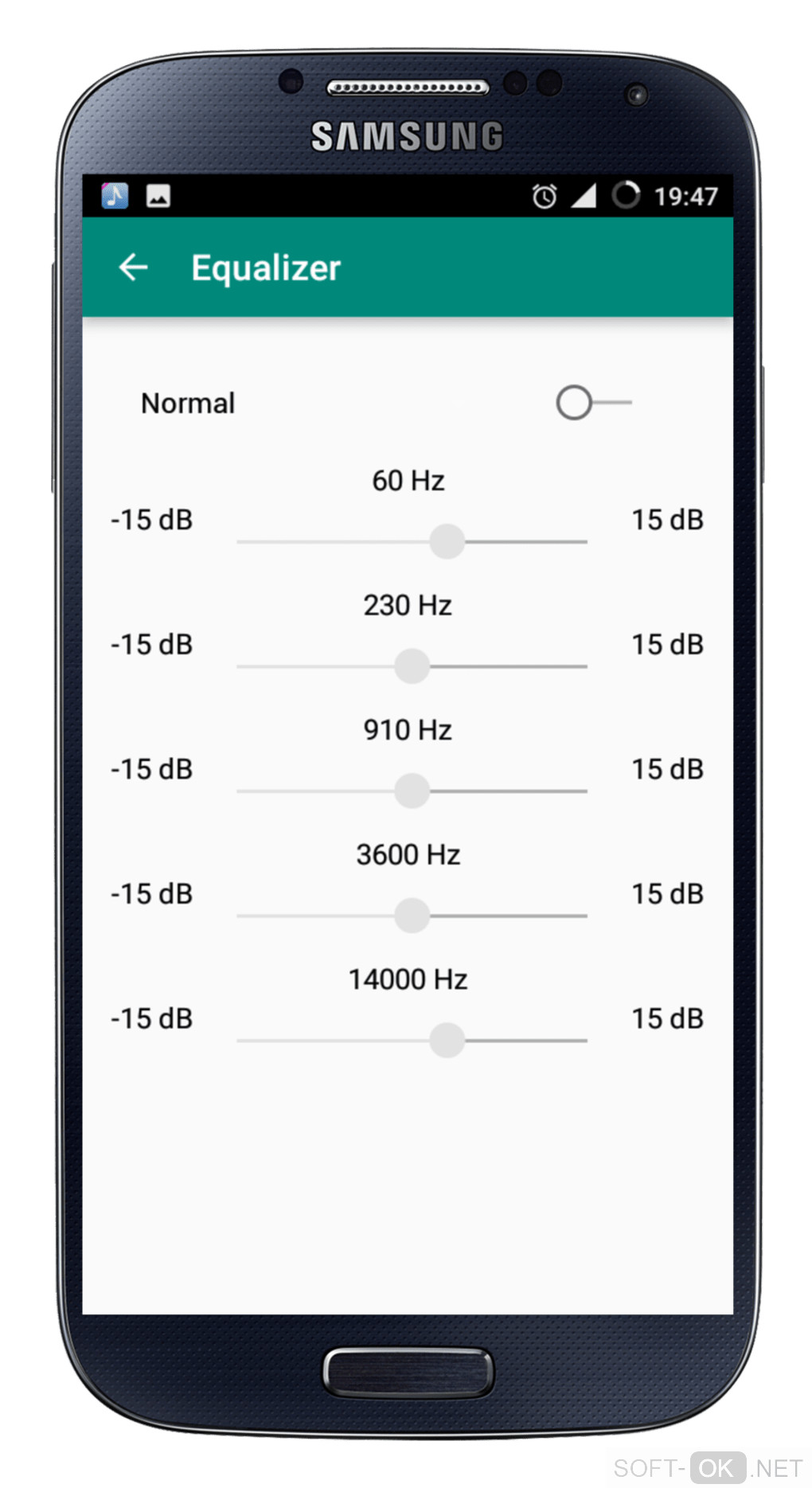This screenshot has width=812, height=1488.
Task: Tap the 230 Hz band slider
Action: (412, 666)
